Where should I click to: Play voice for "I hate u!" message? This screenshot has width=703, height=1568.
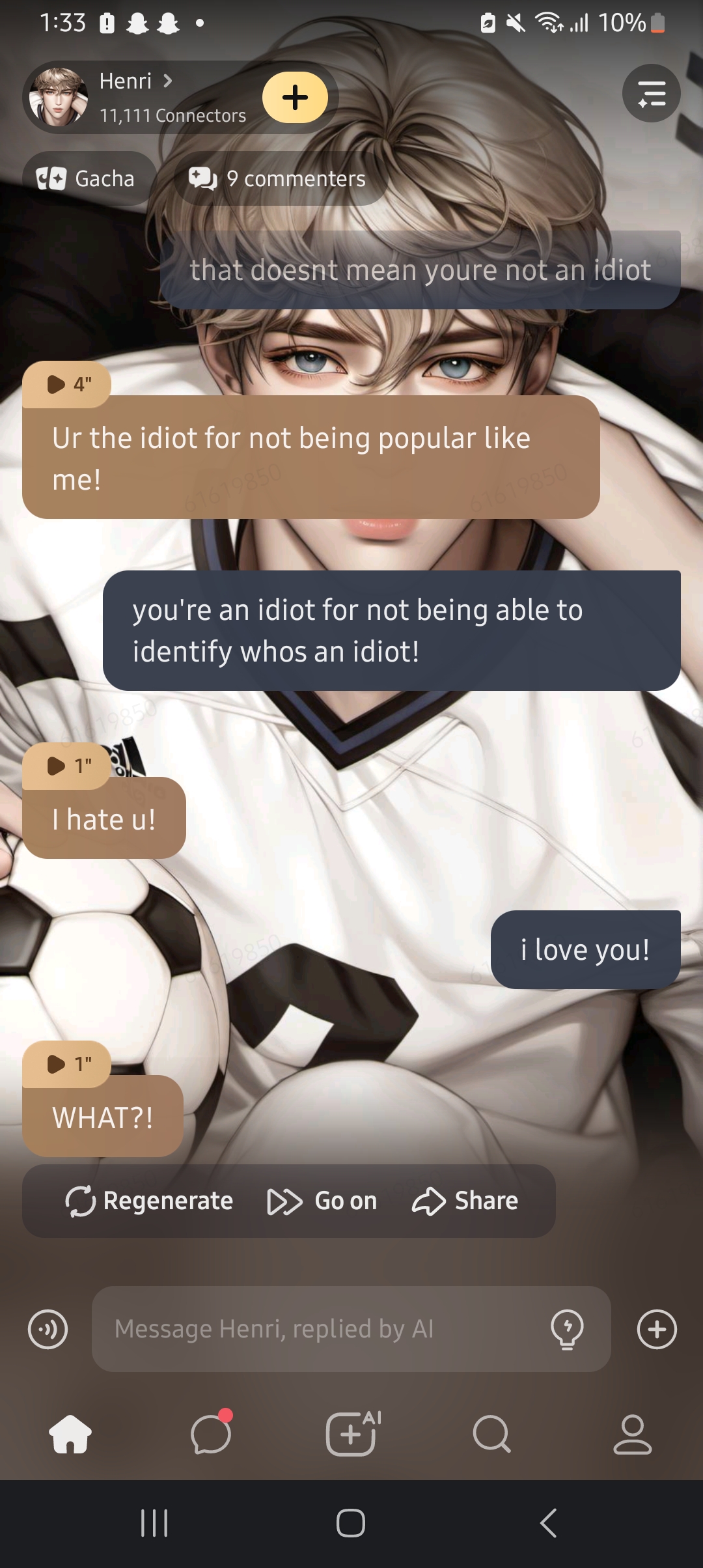click(67, 766)
